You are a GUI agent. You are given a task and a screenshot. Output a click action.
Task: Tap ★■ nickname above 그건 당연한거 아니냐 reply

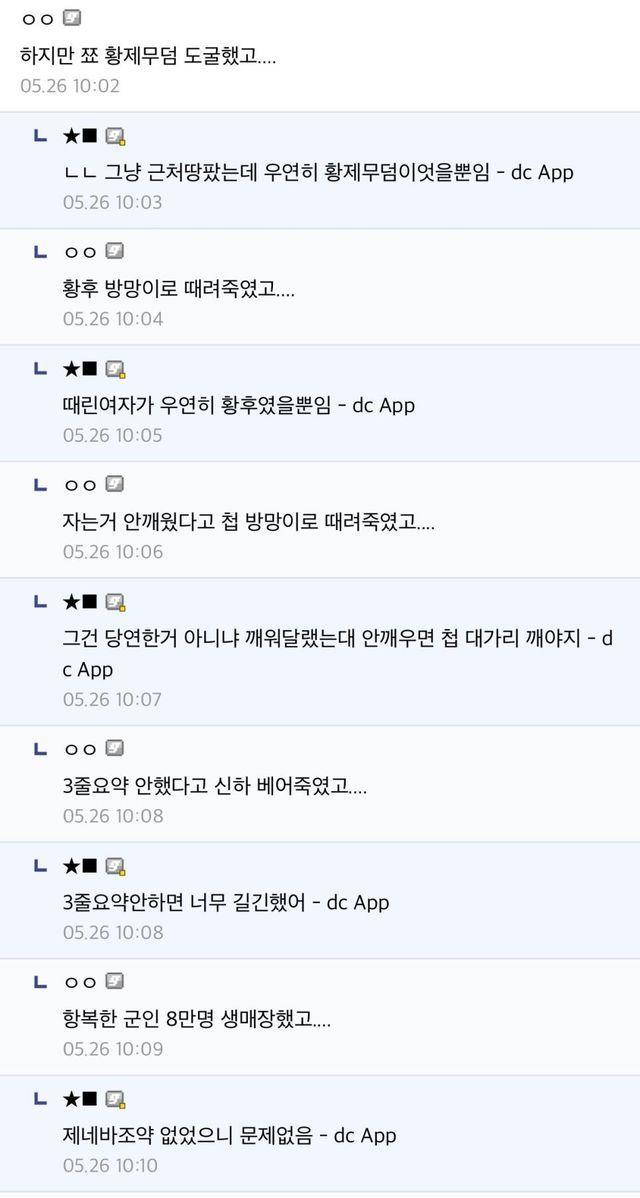pyautogui.click(x=79, y=602)
